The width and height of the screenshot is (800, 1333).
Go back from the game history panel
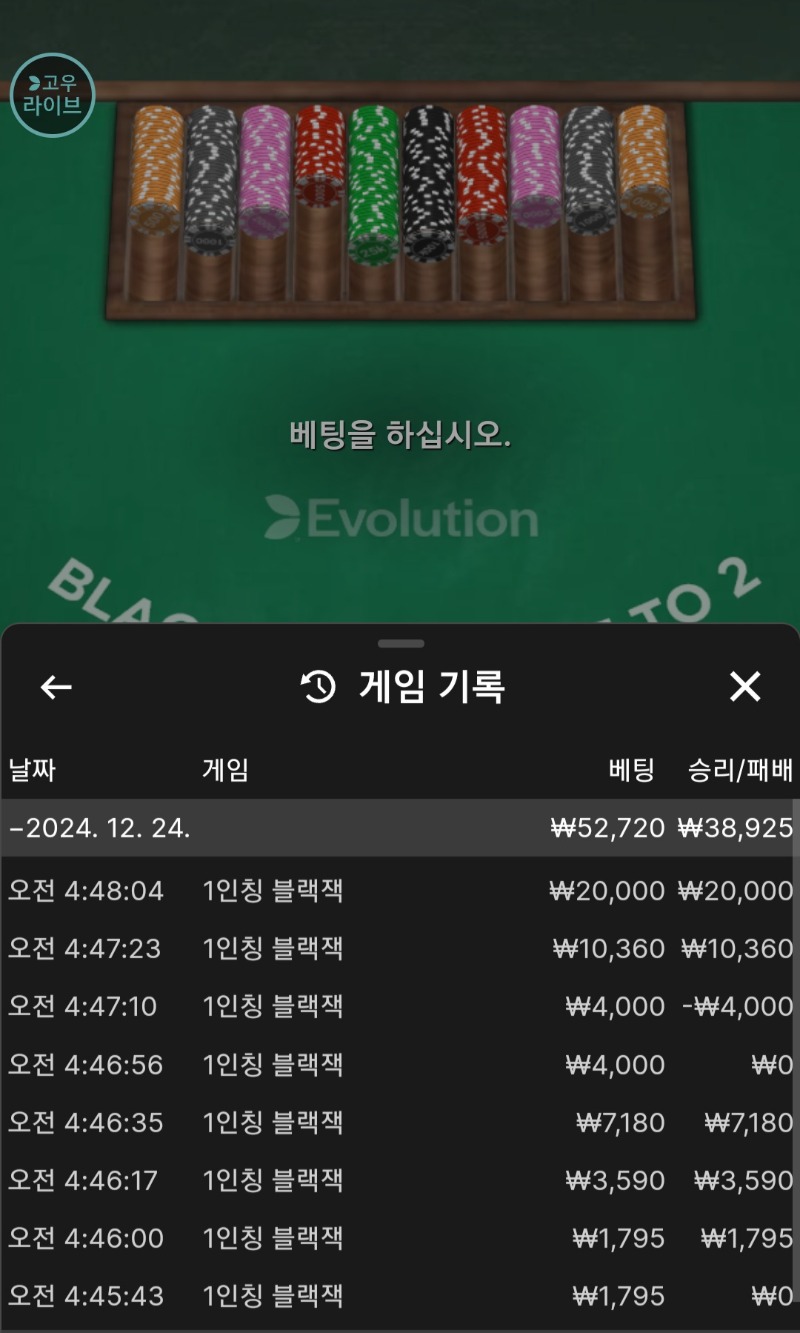point(56,687)
